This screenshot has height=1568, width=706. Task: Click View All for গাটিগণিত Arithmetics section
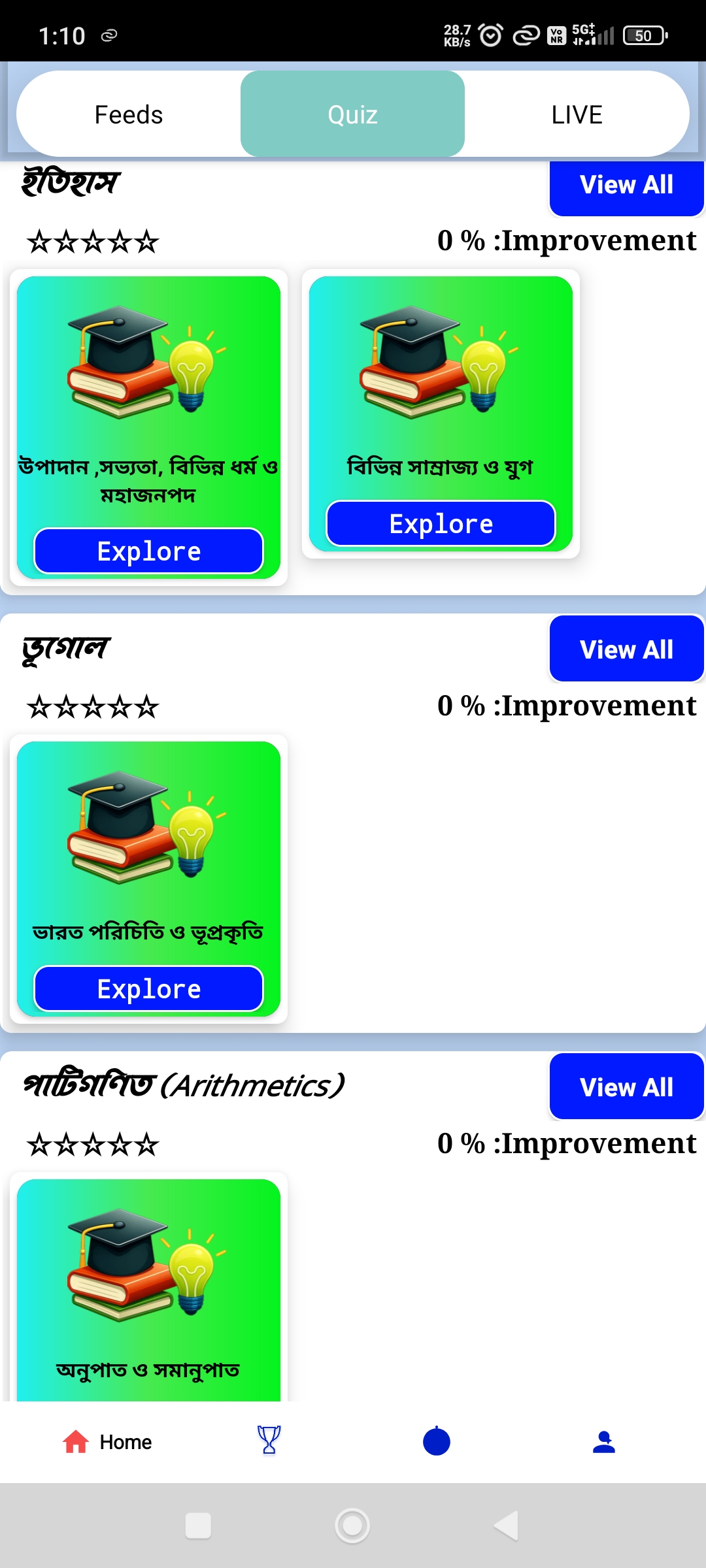click(x=626, y=1086)
